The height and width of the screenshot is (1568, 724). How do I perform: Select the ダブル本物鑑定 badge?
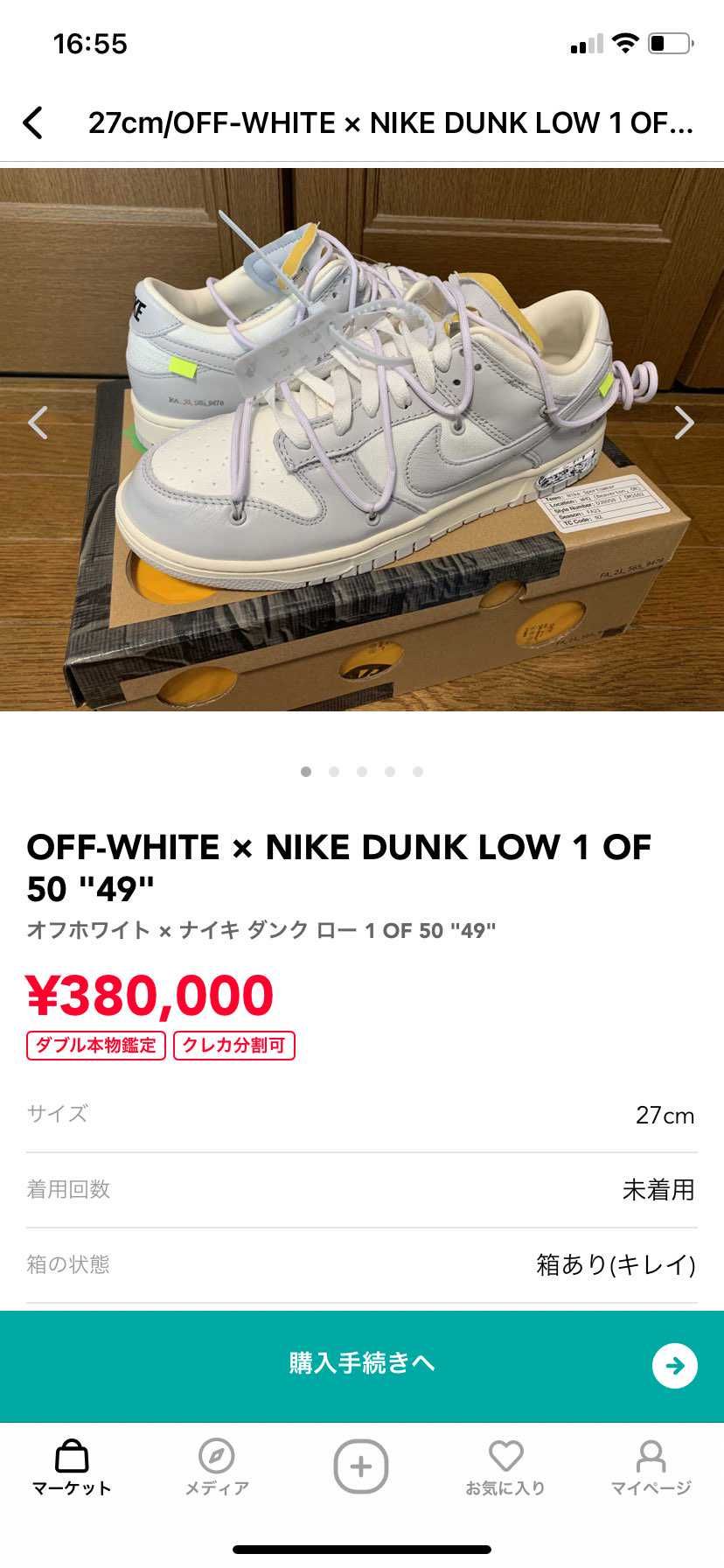coord(94,1046)
